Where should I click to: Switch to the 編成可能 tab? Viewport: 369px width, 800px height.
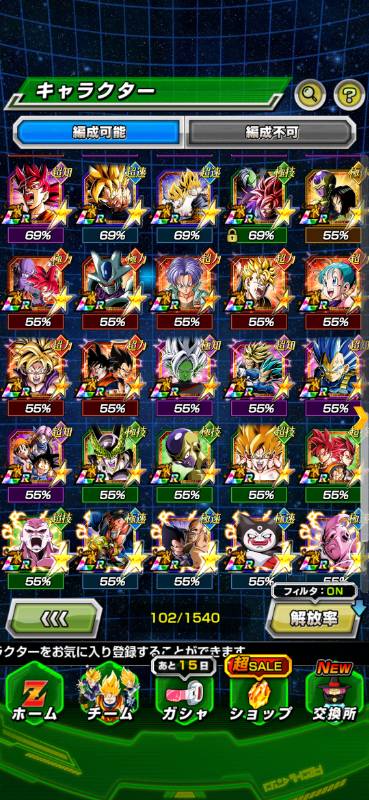click(98, 132)
